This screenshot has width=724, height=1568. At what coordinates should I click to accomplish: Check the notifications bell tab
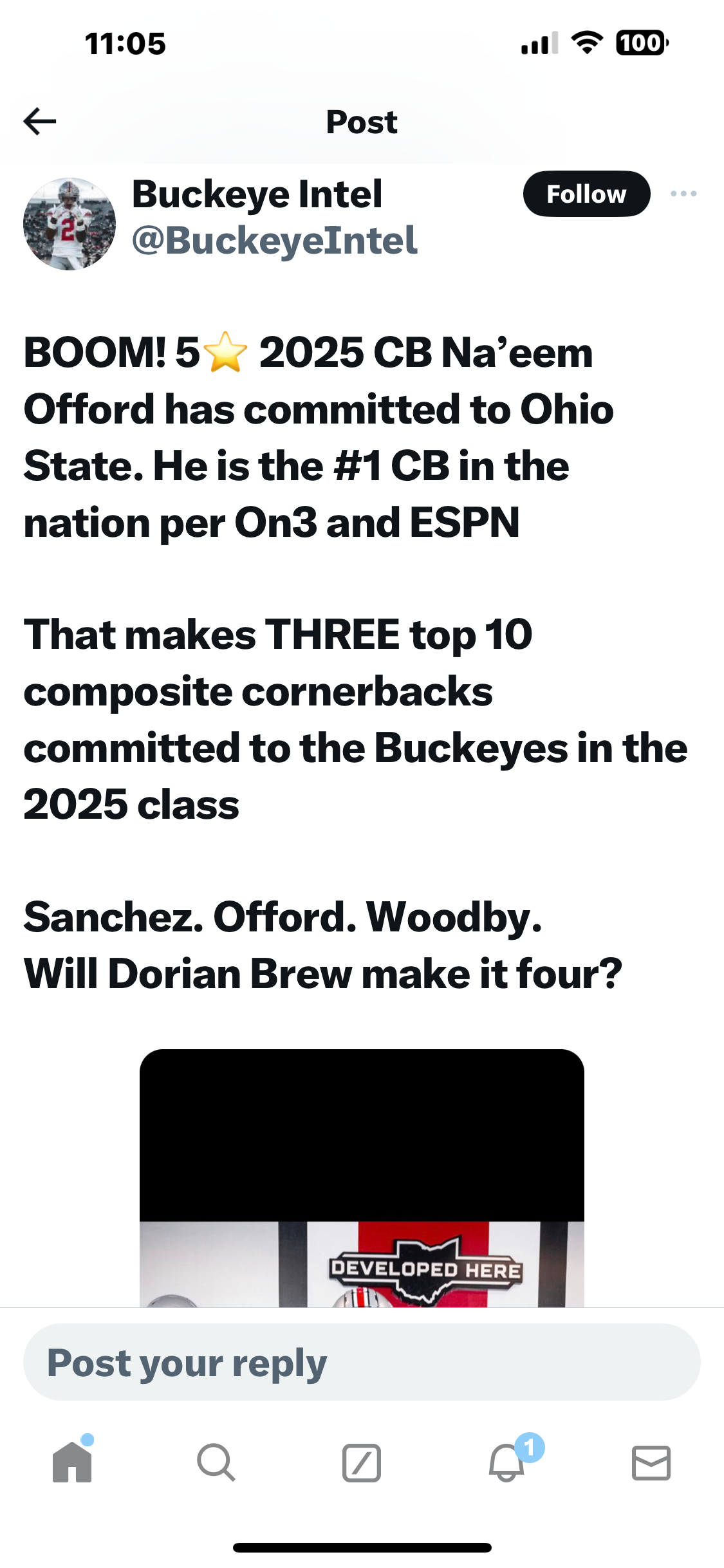click(x=507, y=1462)
